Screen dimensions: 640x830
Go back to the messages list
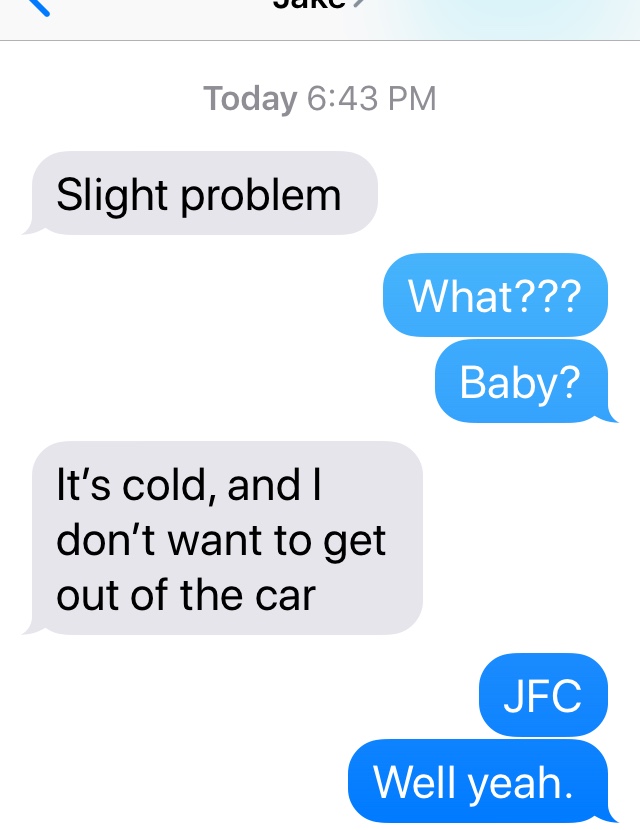tap(38, 7)
